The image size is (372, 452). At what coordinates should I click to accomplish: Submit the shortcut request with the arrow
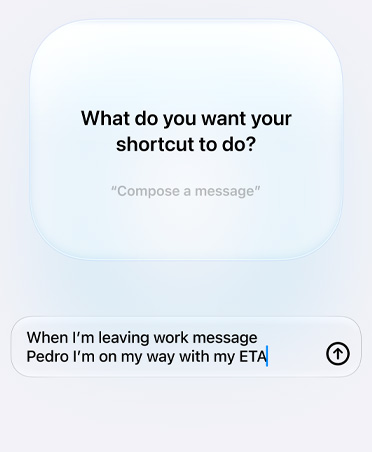(338, 354)
